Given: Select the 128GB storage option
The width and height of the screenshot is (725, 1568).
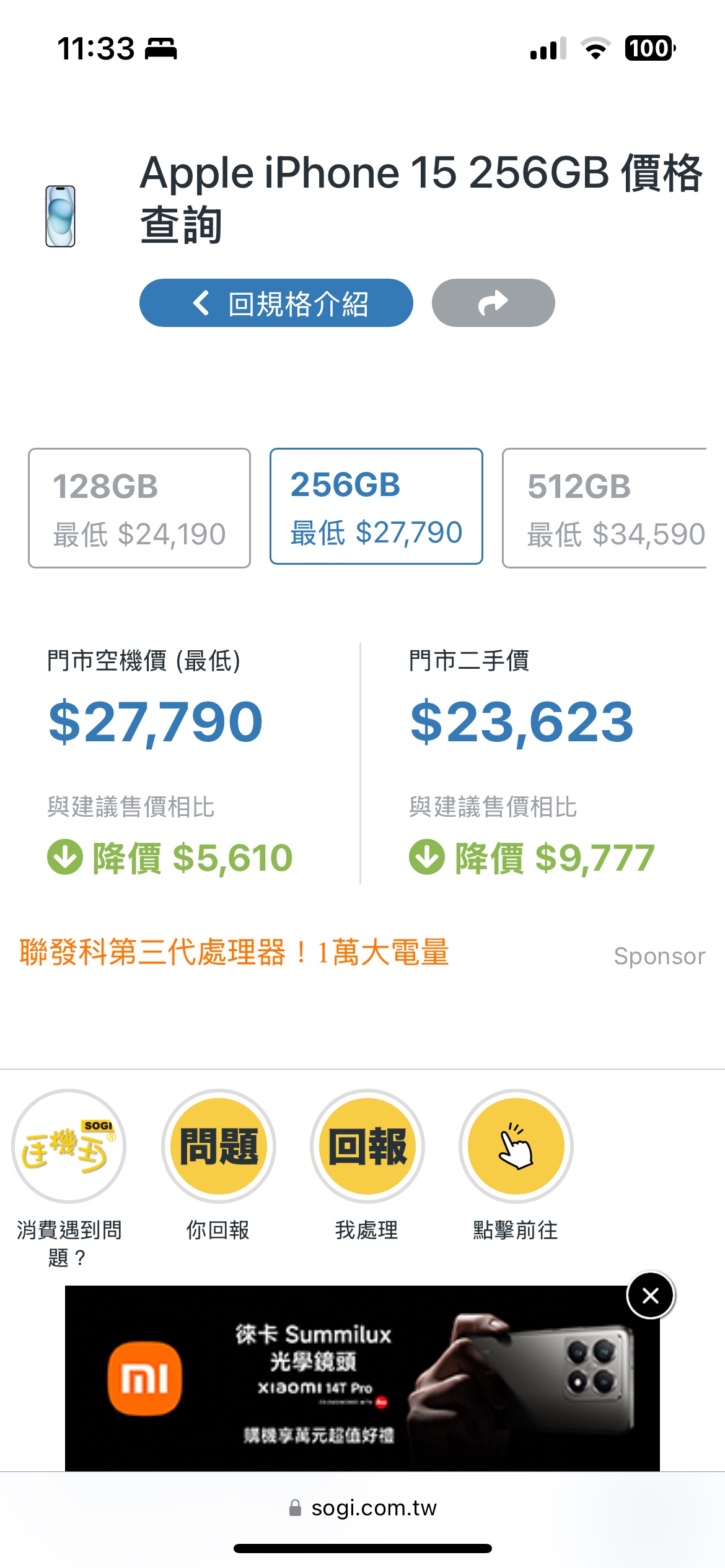Looking at the screenshot, I should tap(139, 508).
